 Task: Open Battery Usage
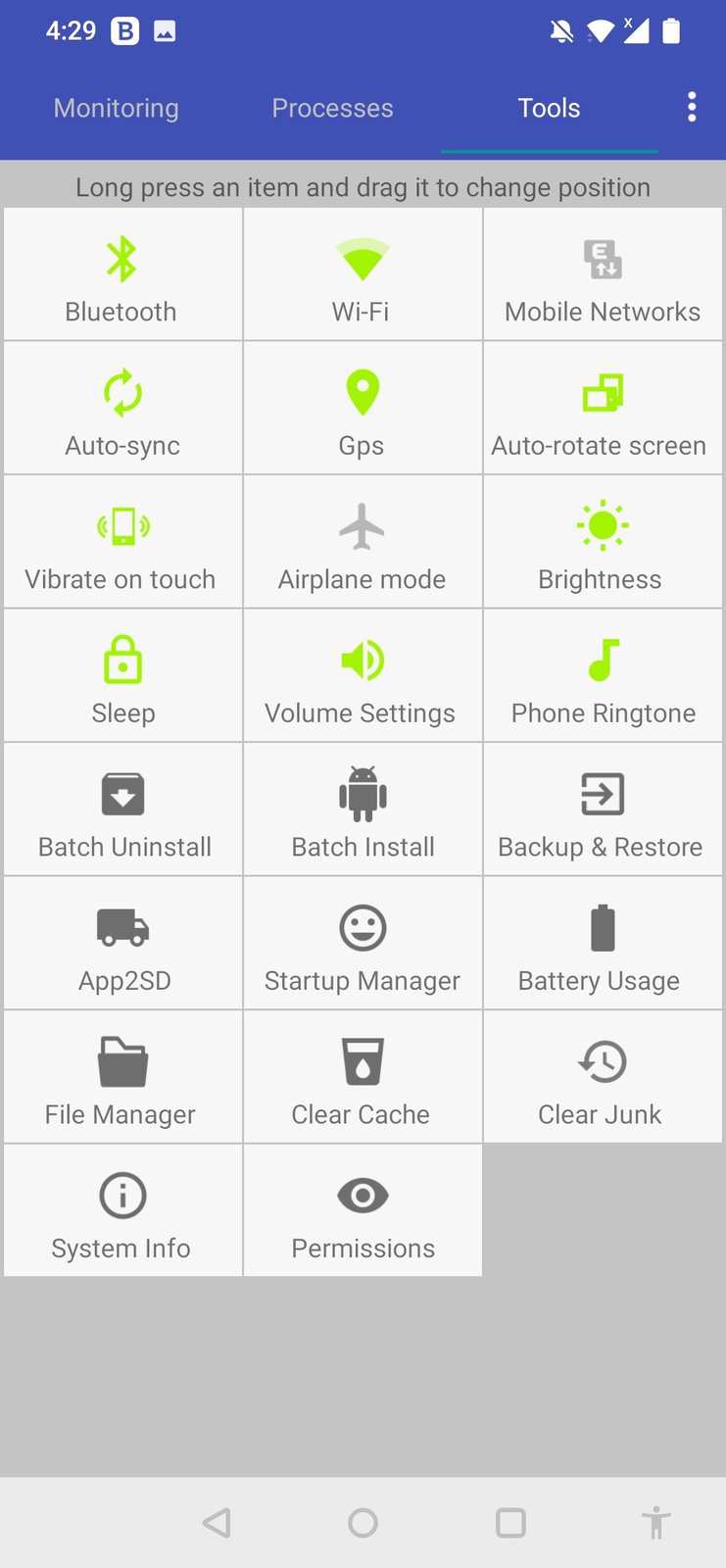point(602,944)
